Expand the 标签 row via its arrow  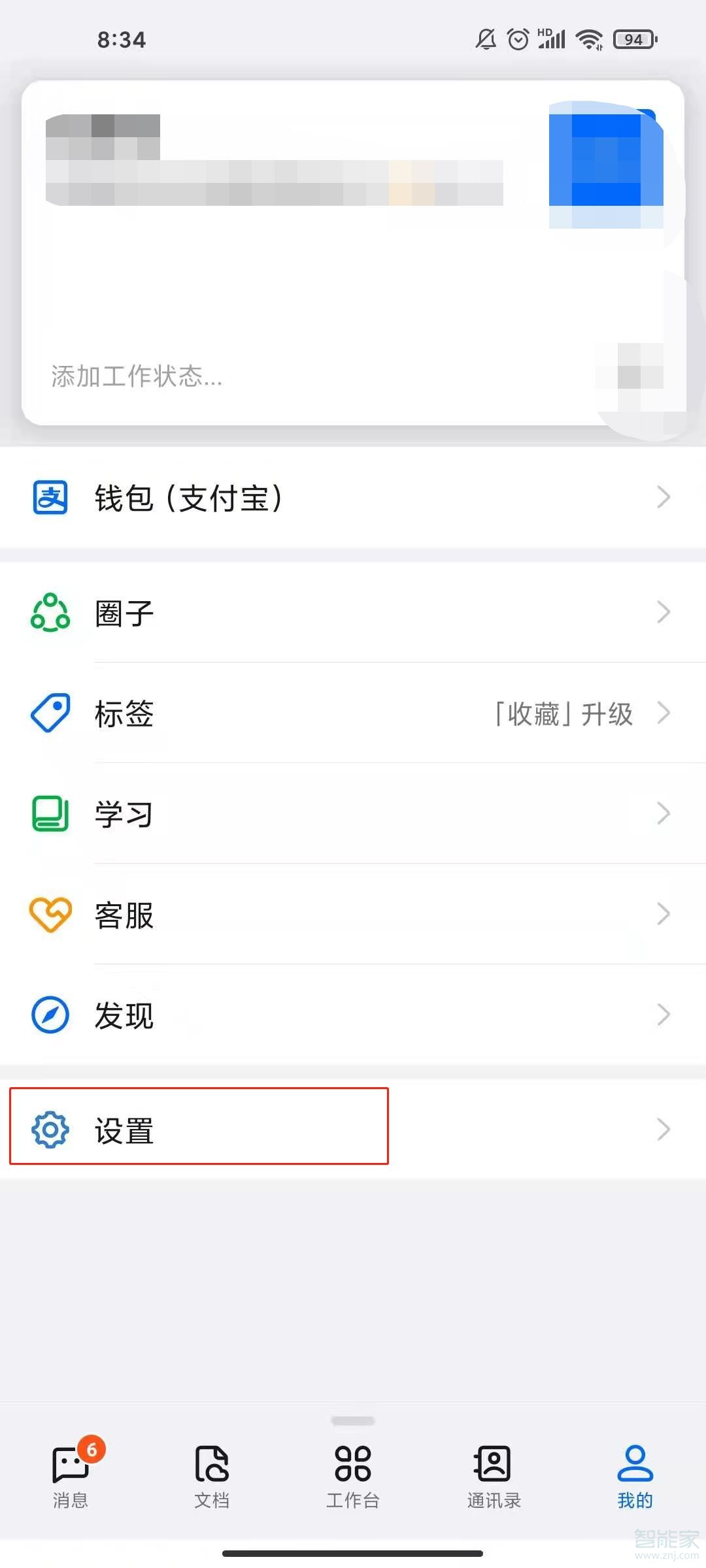[x=665, y=713]
